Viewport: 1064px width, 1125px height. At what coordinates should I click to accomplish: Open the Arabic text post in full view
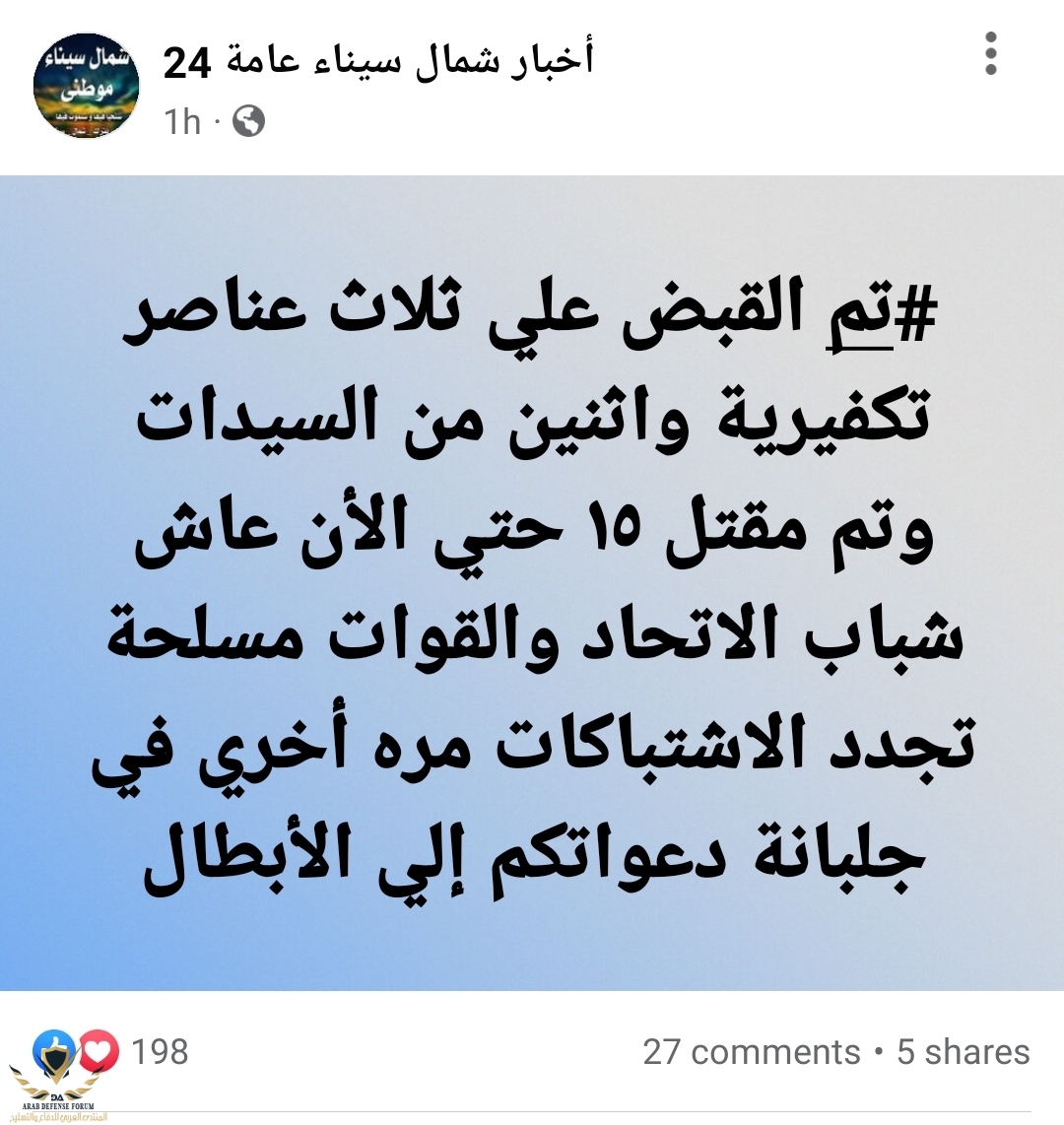coord(532,583)
